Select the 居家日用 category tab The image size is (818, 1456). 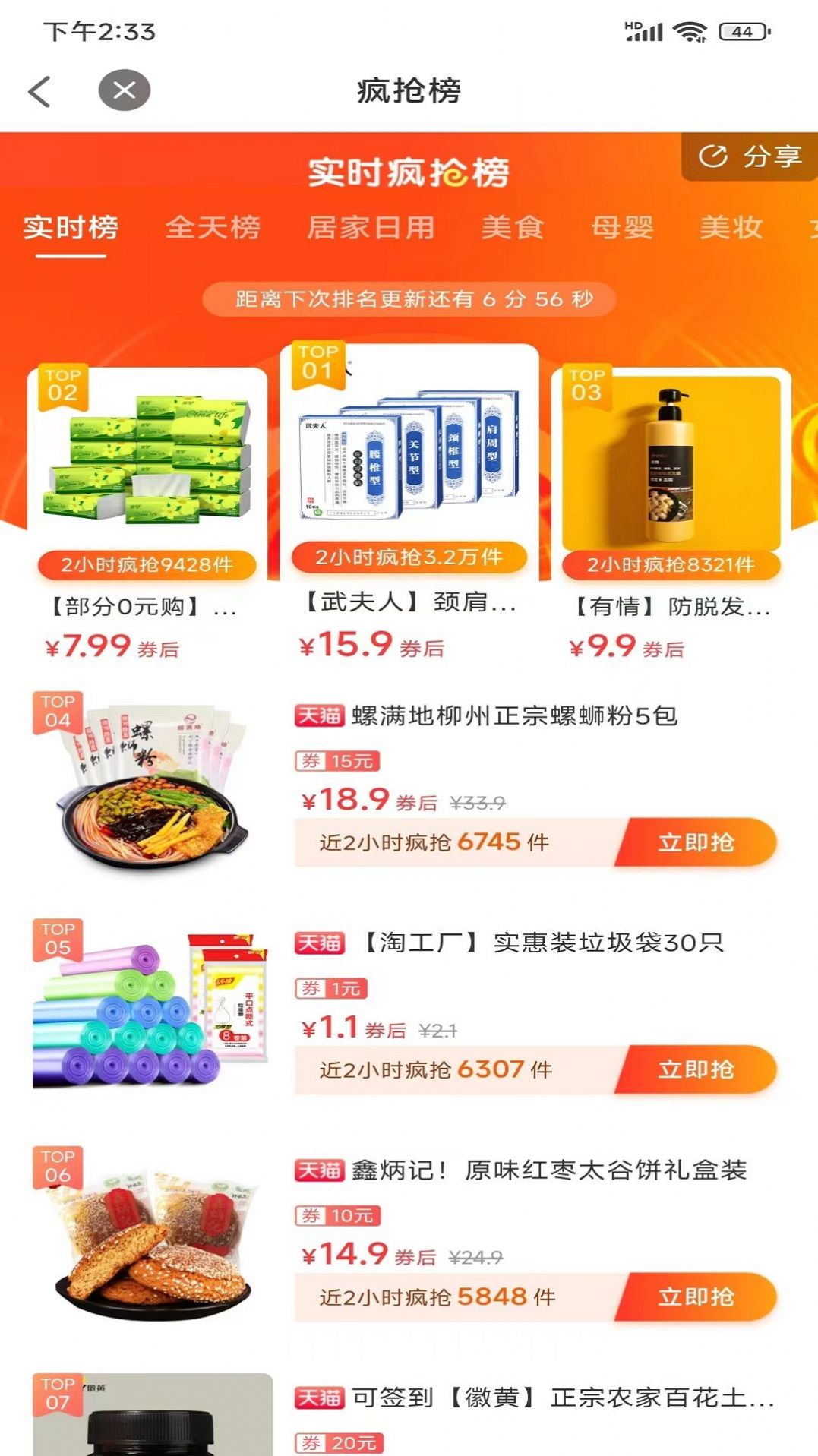pos(371,228)
